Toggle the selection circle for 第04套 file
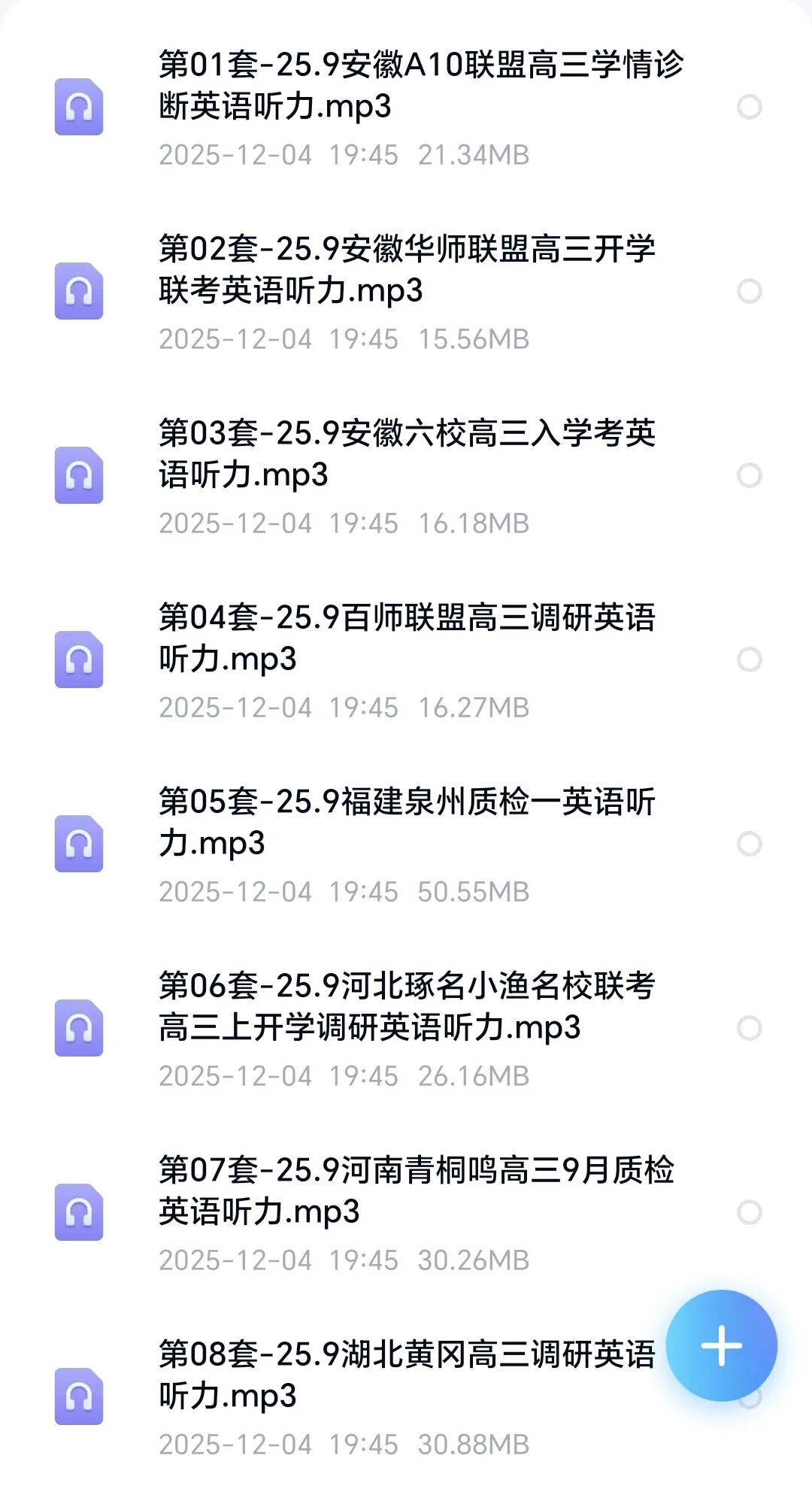This screenshot has width=812, height=1501. [749, 659]
